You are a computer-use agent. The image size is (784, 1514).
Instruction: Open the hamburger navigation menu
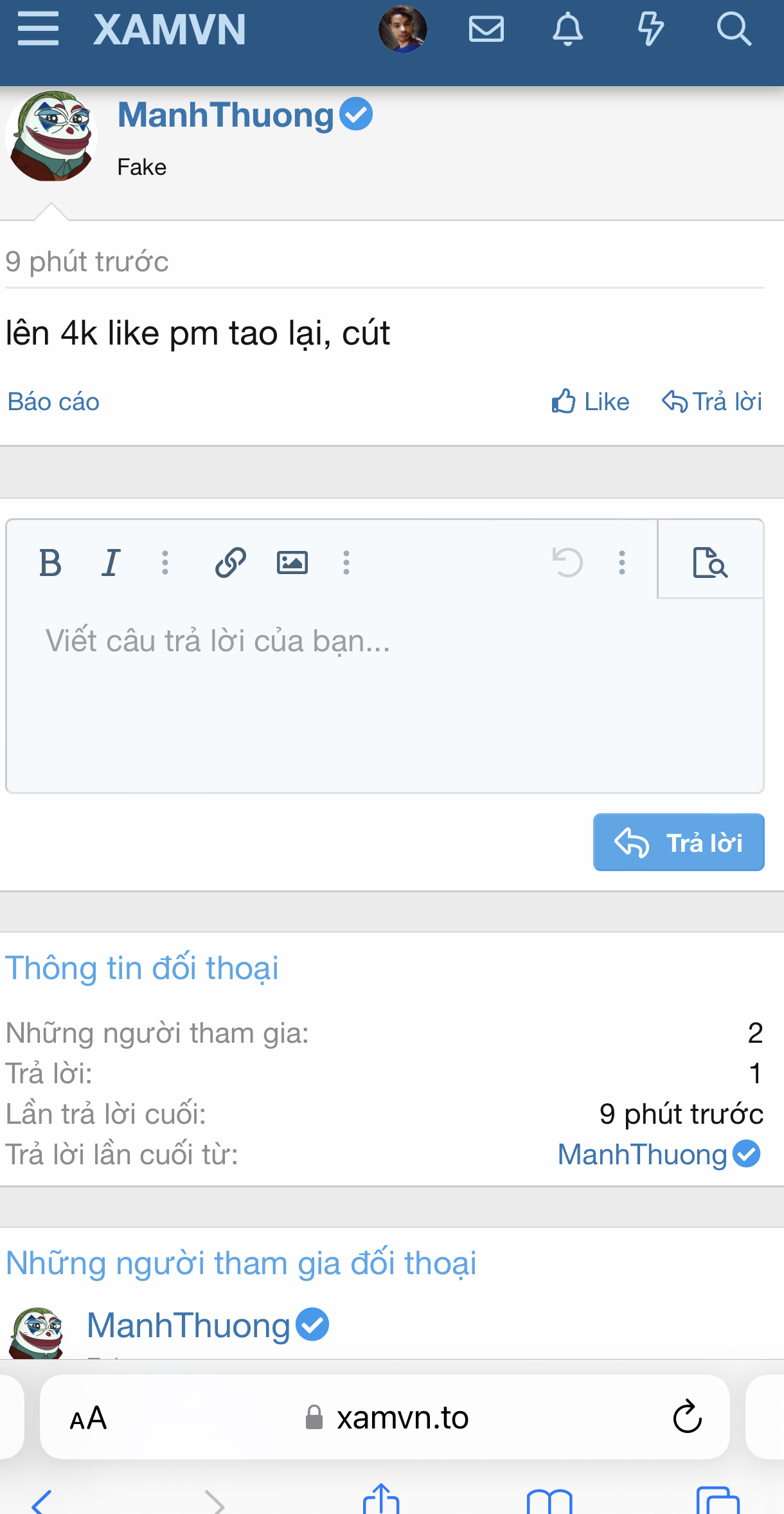(38, 29)
